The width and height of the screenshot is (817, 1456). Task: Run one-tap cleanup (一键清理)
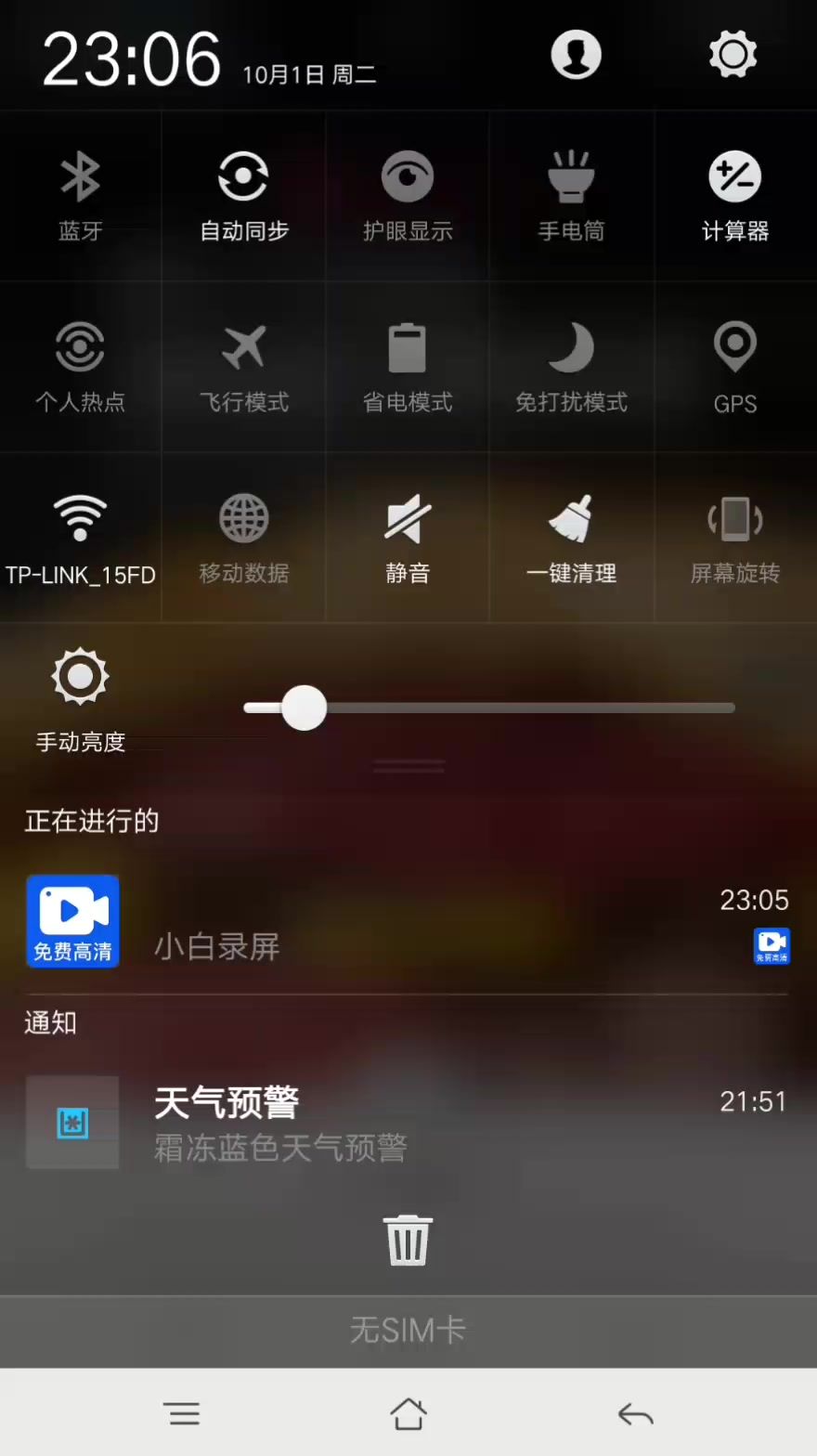pyautogui.click(x=571, y=537)
